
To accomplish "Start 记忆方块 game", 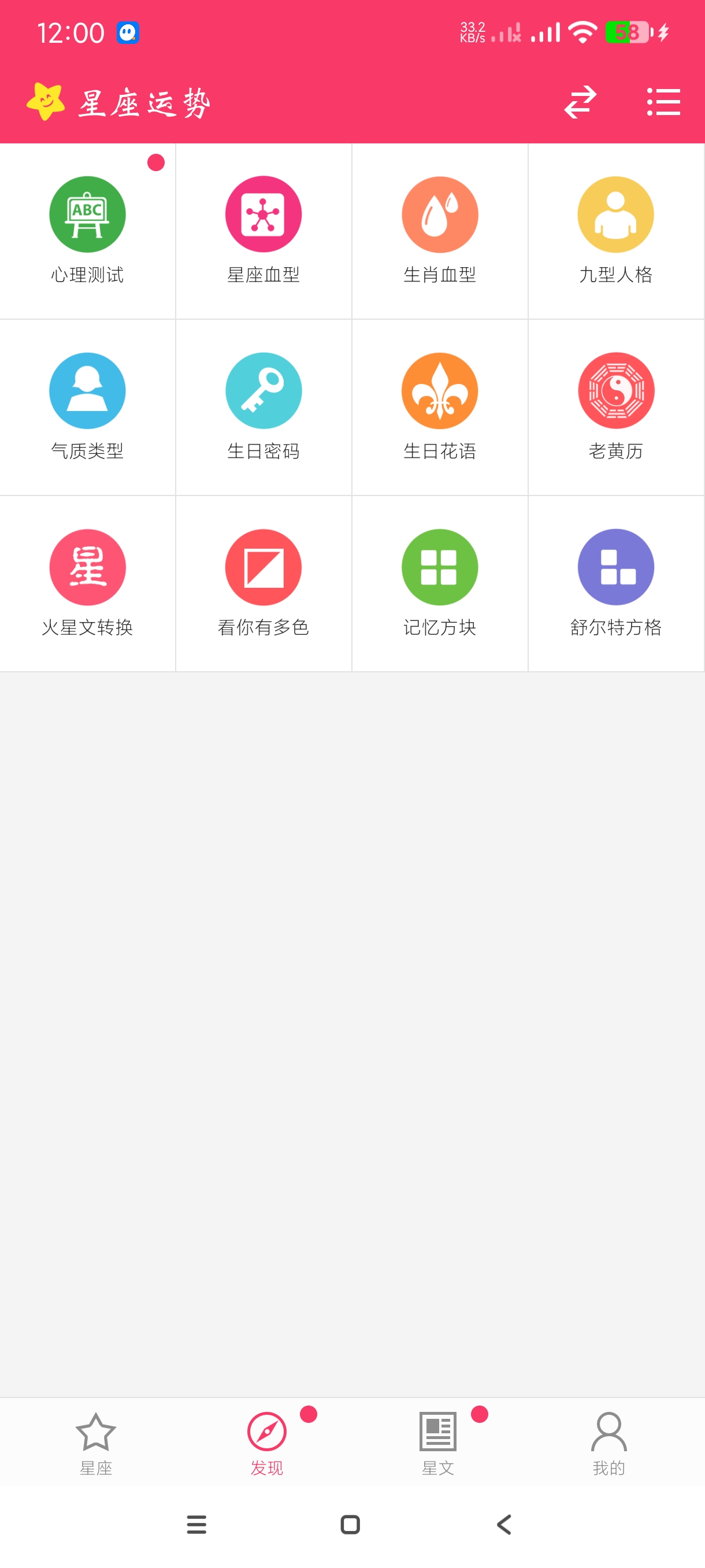I will (440, 583).
